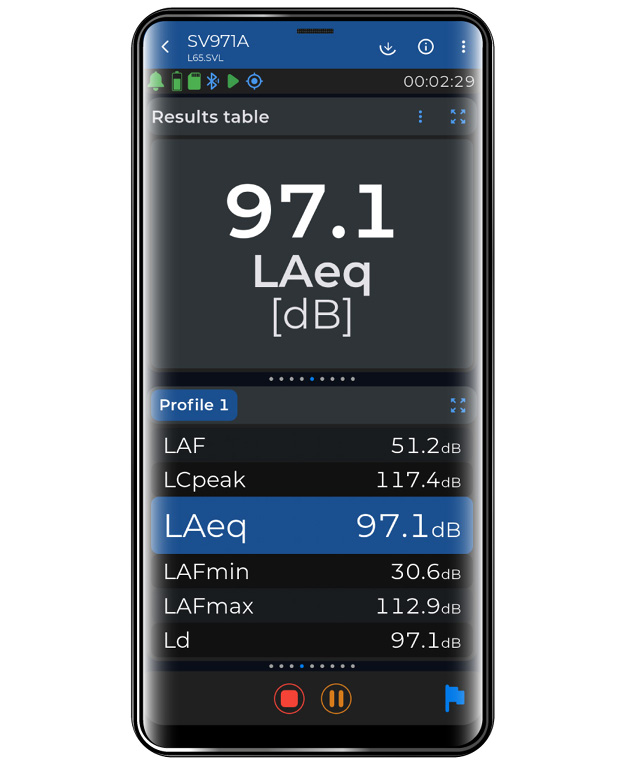This screenshot has width=620, height=770.
Task: Download the measurement file
Action: click(x=388, y=47)
